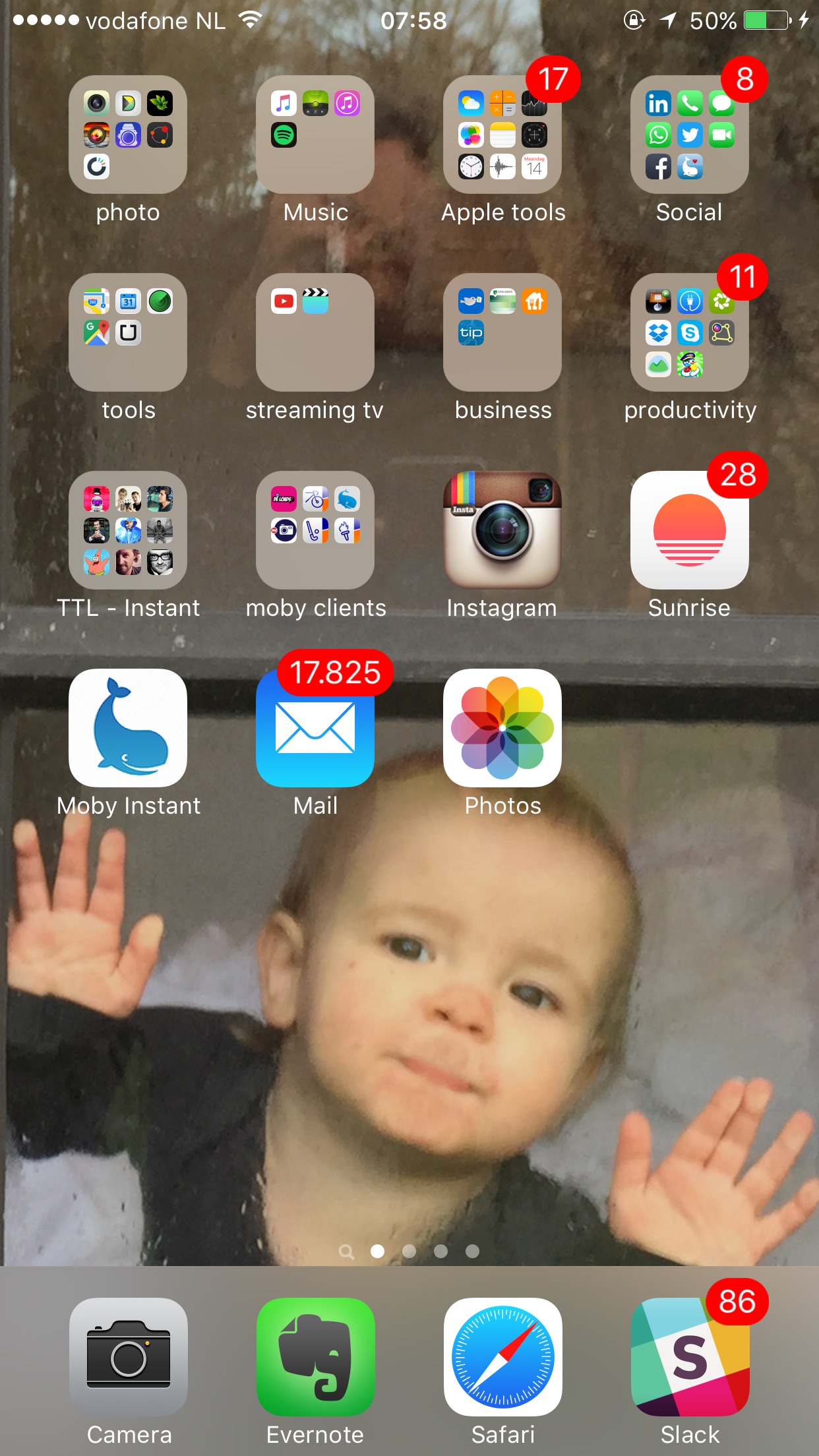819x1456 pixels.
Task: Launch Evernote from the dock
Action: 315,1357
